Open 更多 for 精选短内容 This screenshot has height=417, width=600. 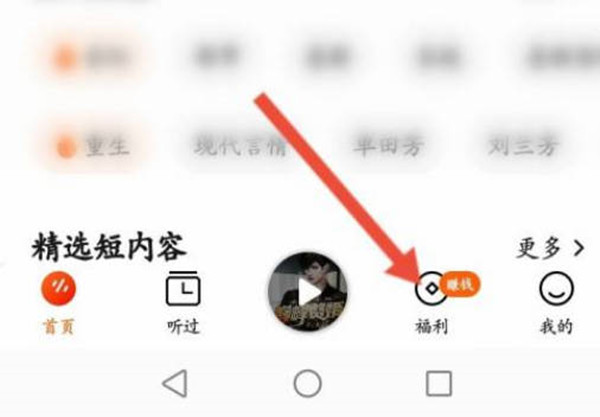pos(549,247)
